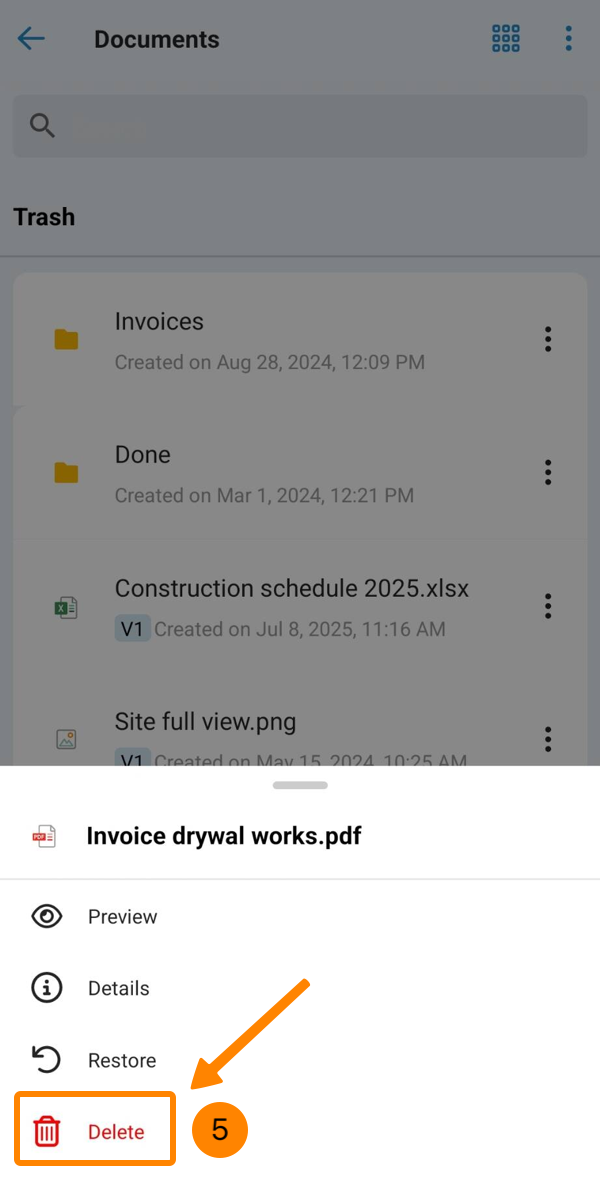Open options for Construction schedule 2025.xlsx

548,606
